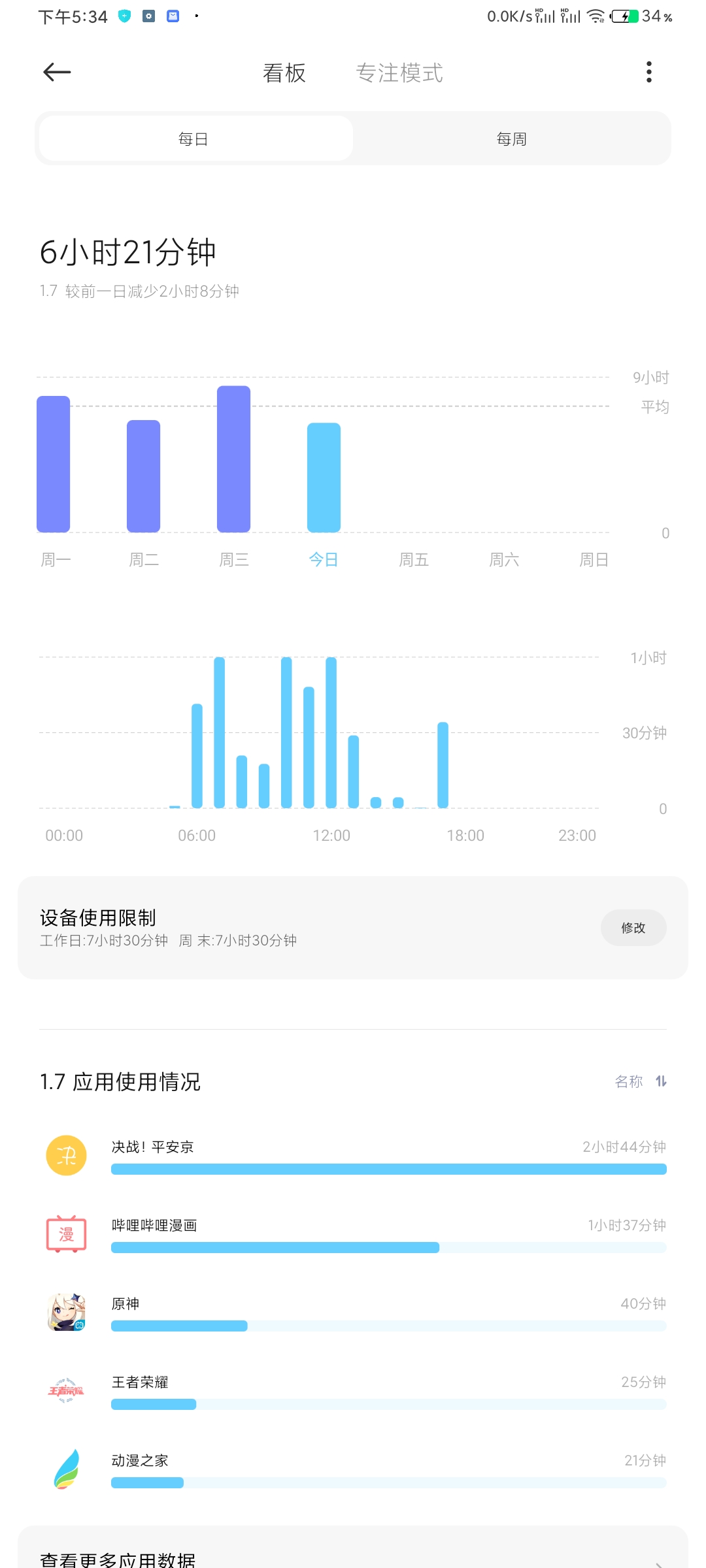This screenshot has width=706, height=1568.
Task: Select the 看板 tab
Action: point(284,73)
